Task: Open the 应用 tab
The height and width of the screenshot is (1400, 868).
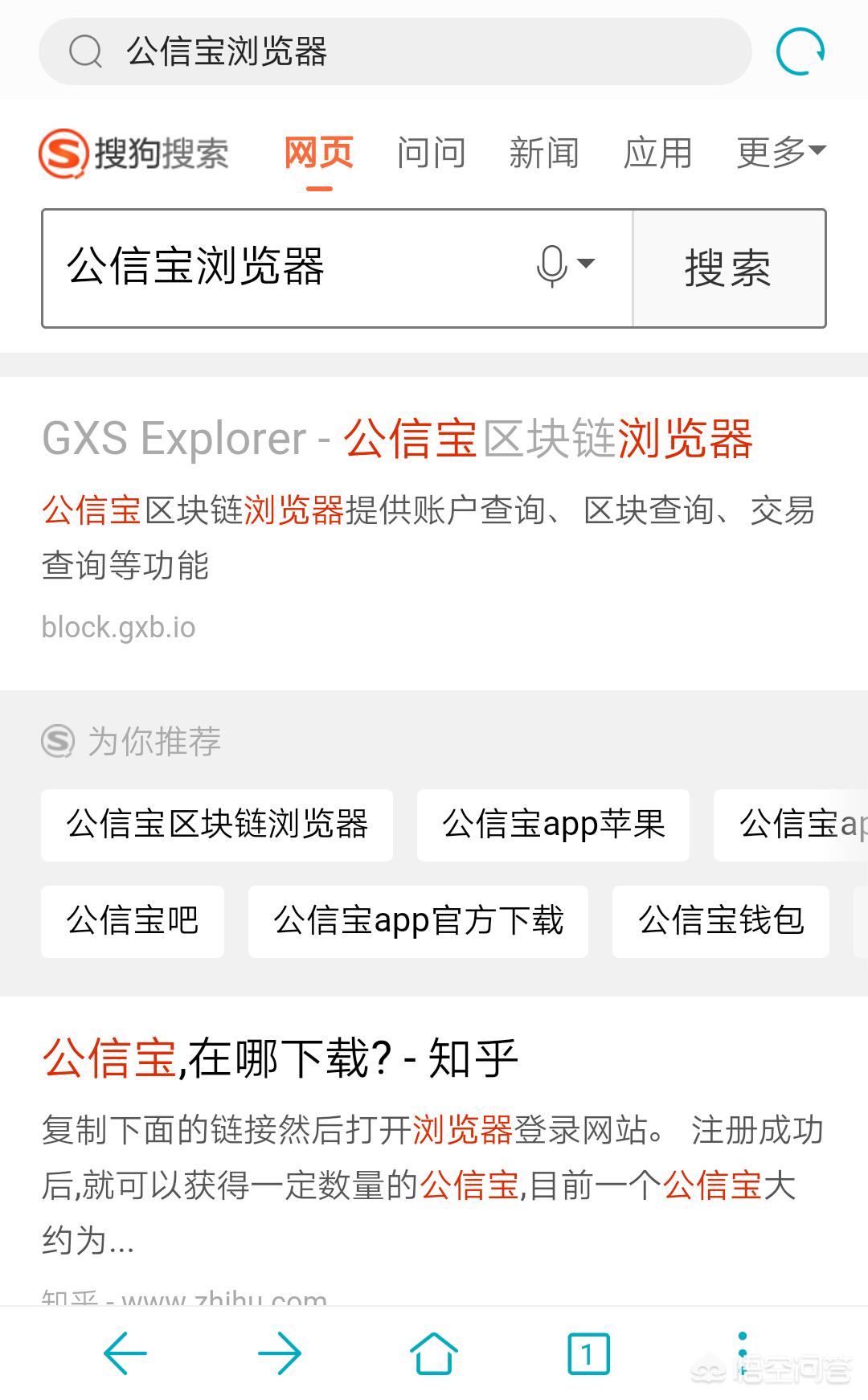Action: (657, 153)
